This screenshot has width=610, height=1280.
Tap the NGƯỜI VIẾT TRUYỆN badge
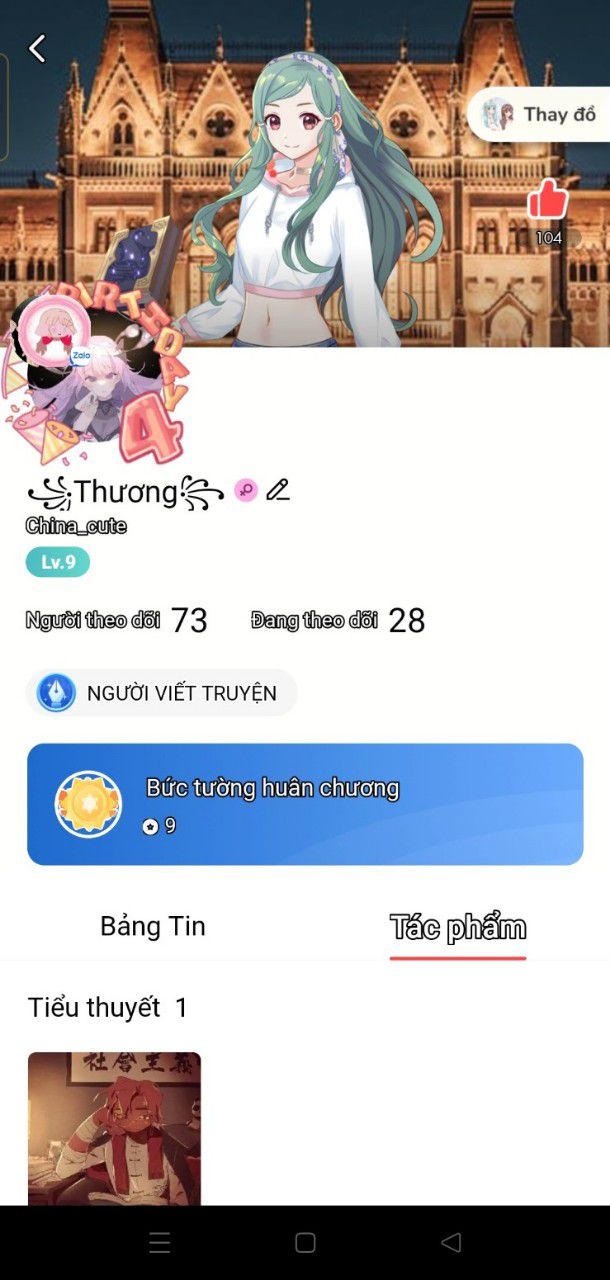(x=161, y=693)
